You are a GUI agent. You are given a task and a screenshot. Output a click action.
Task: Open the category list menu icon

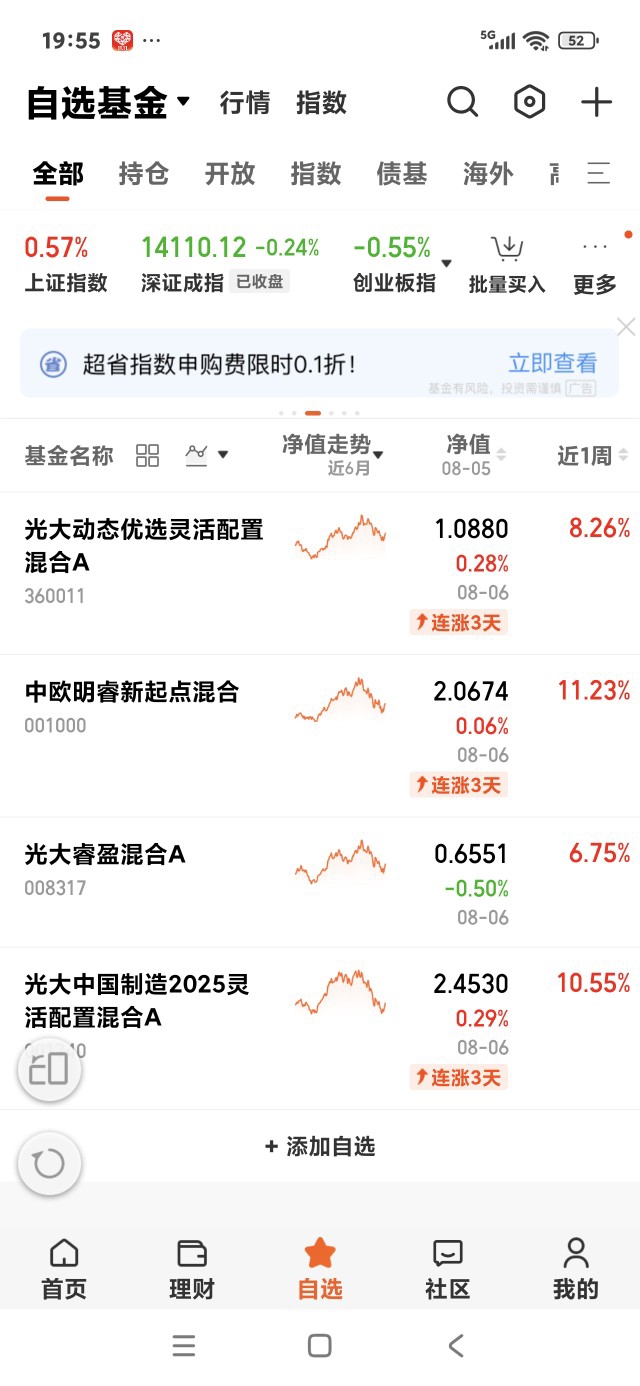598,174
